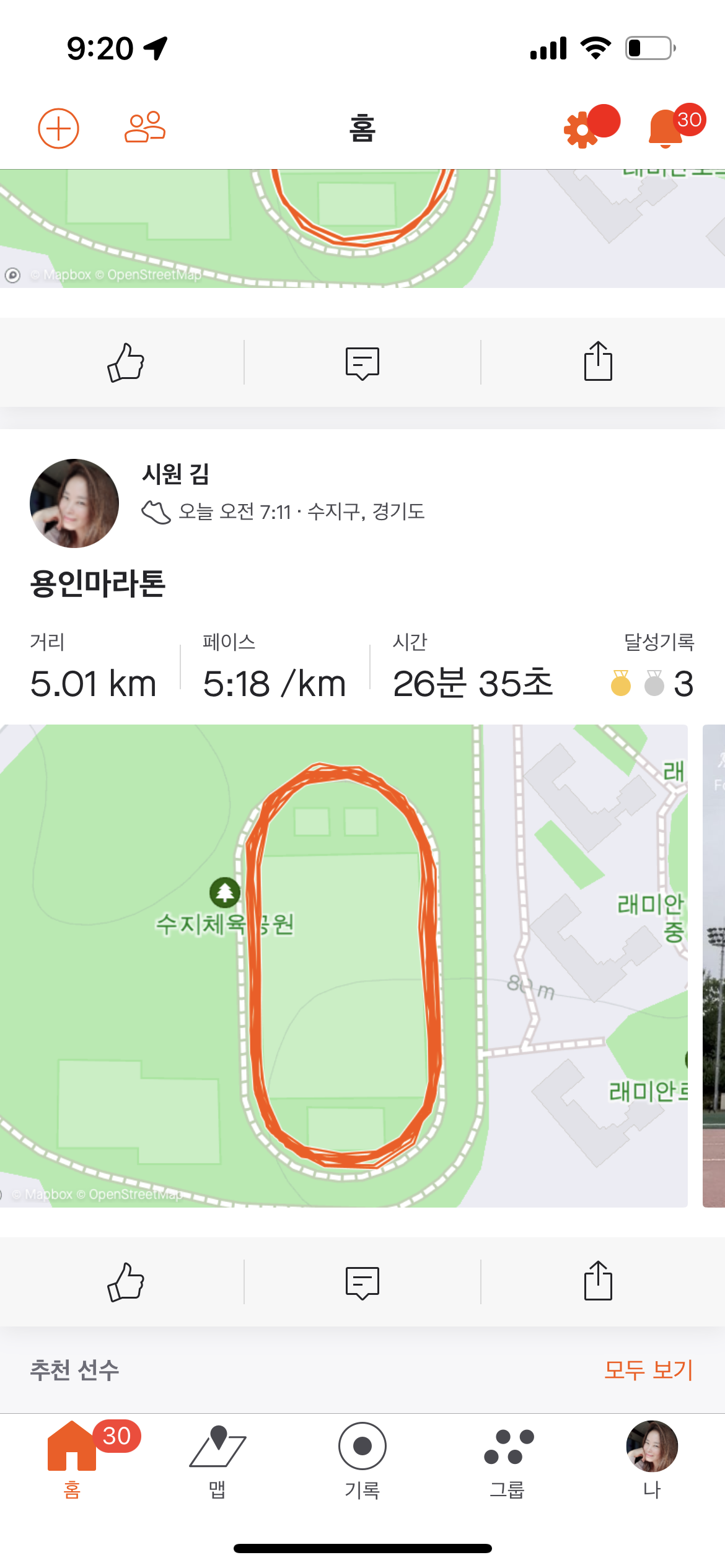
Task: Share the 용인마라톤 activity
Action: 598,1281
